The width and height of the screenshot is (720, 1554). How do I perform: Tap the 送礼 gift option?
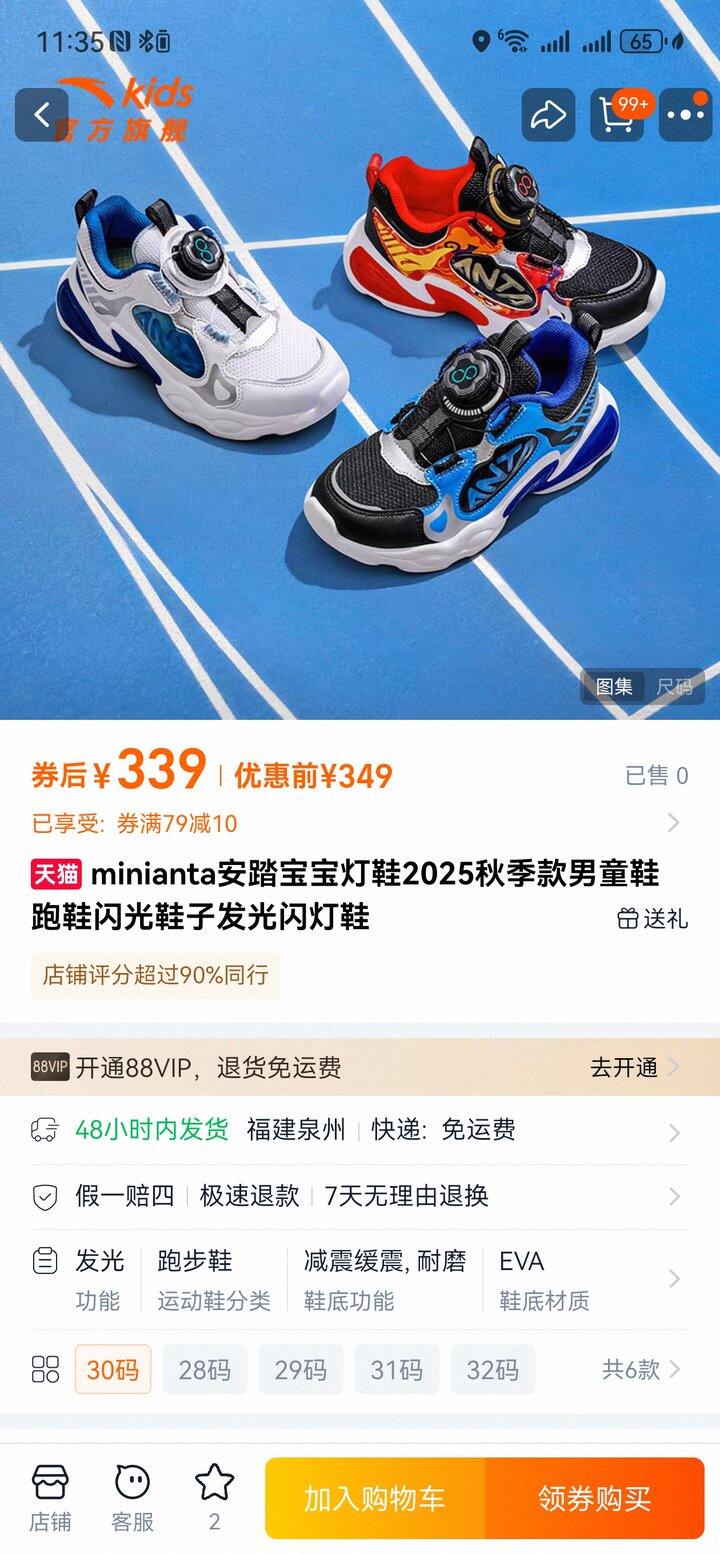653,918
